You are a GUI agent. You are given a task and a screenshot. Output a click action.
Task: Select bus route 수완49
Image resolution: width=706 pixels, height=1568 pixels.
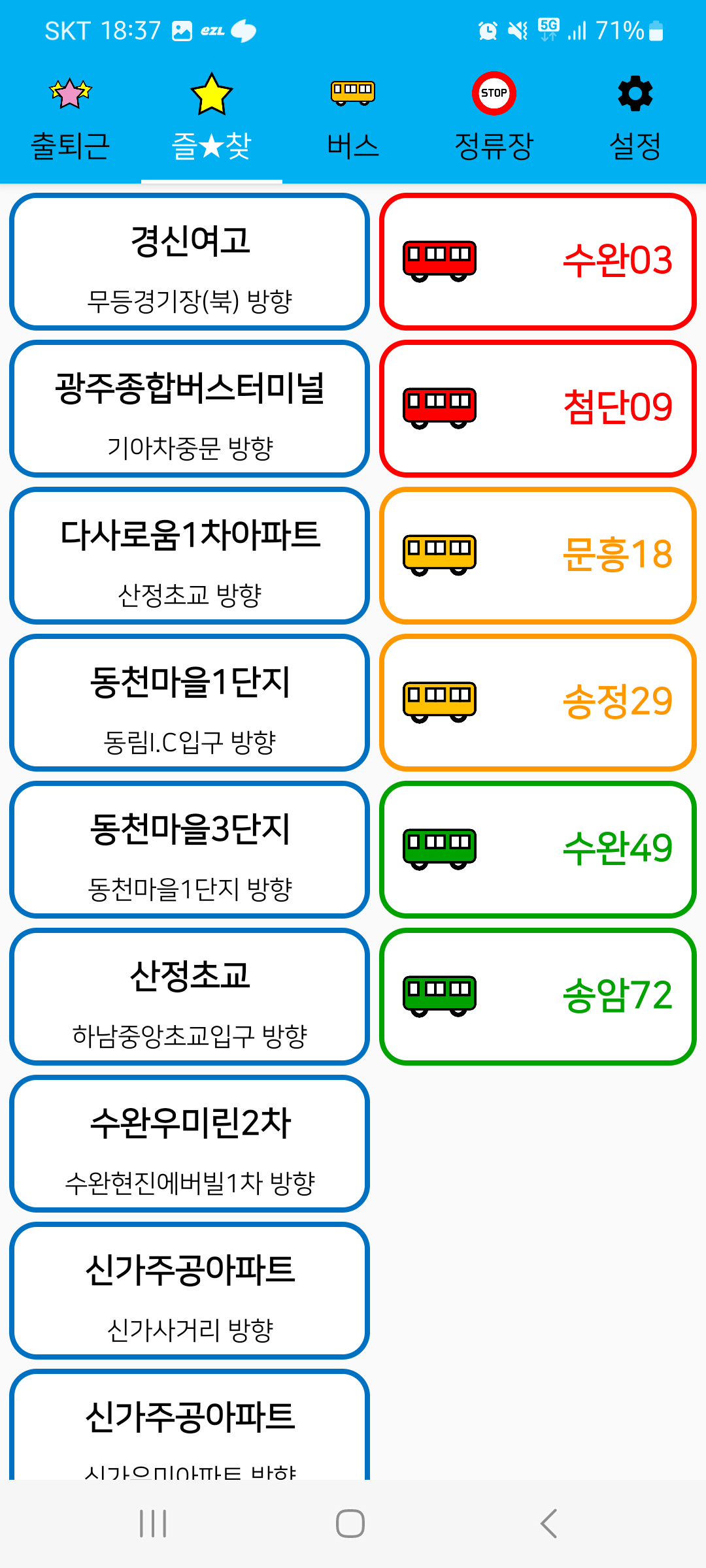coord(538,849)
